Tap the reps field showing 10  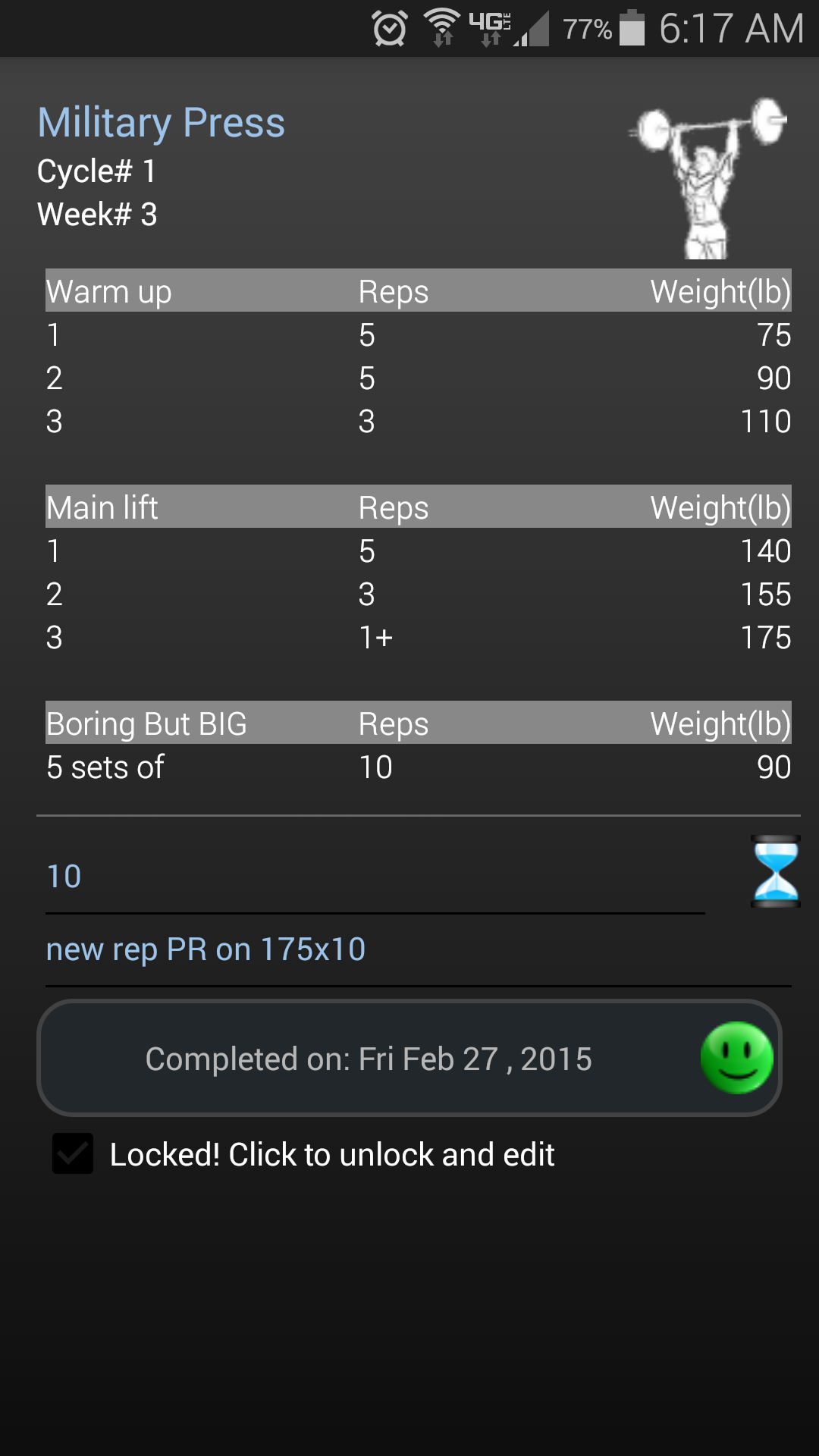coord(375,877)
